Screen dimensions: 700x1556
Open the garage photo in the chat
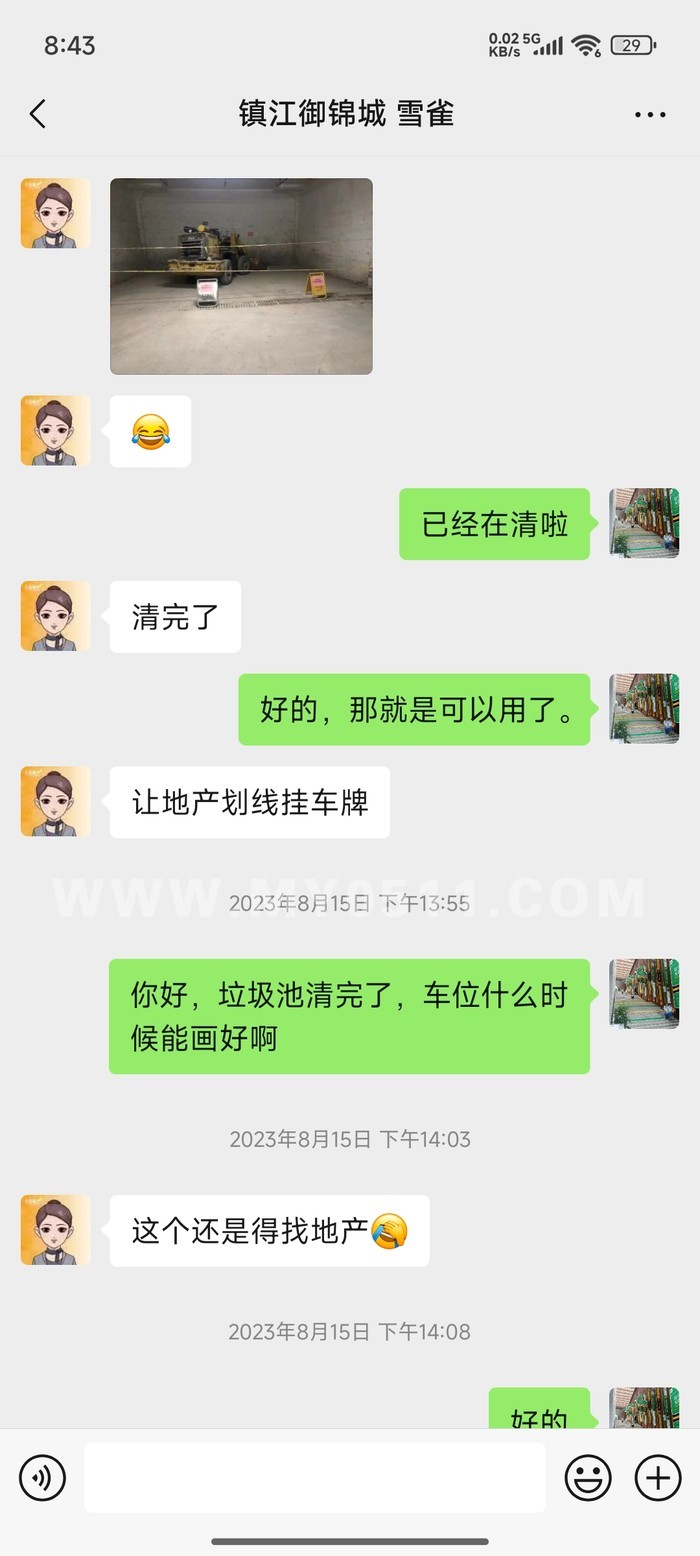click(x=241, y=276)
